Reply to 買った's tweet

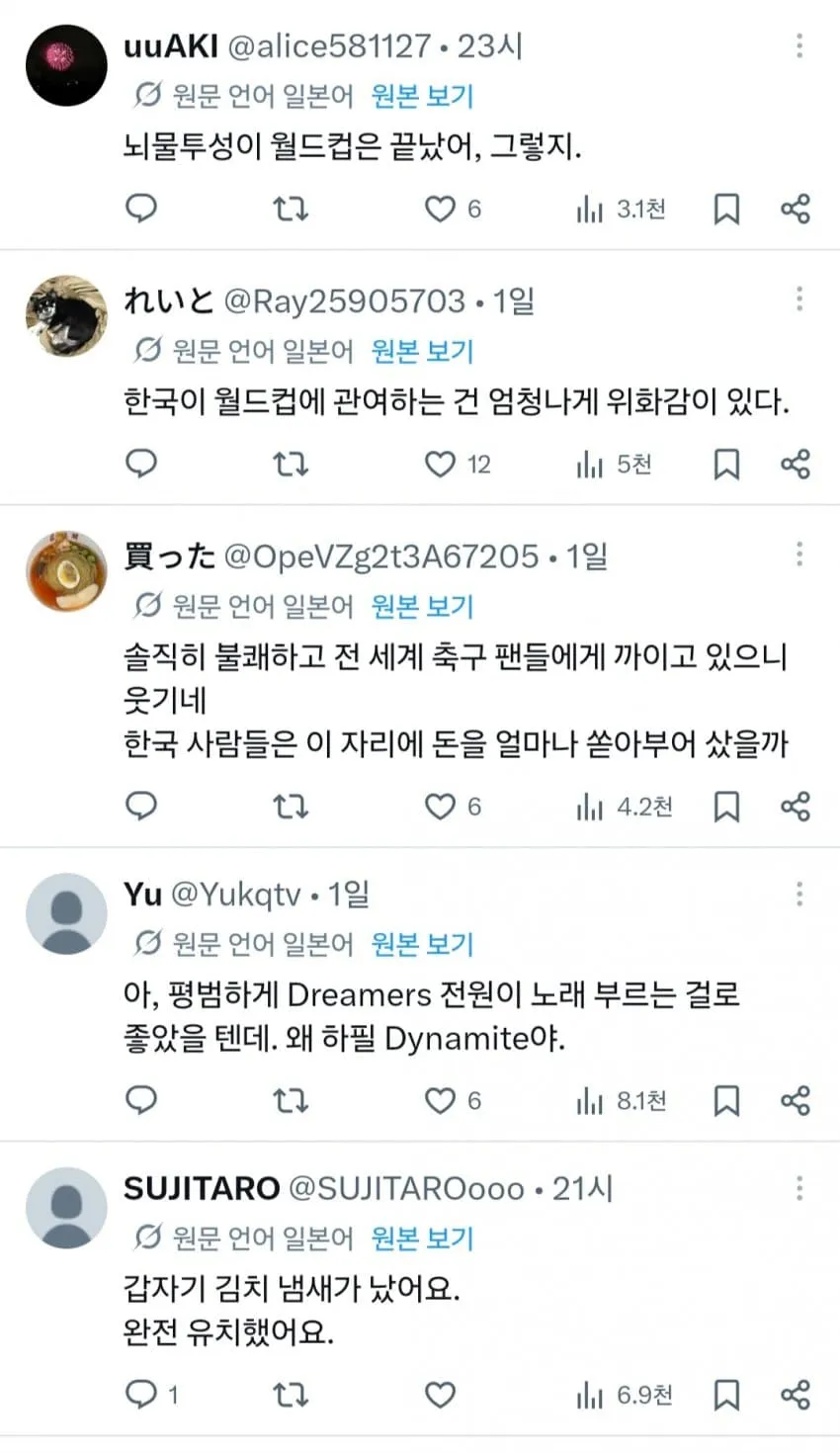click(x=142, y=807)
